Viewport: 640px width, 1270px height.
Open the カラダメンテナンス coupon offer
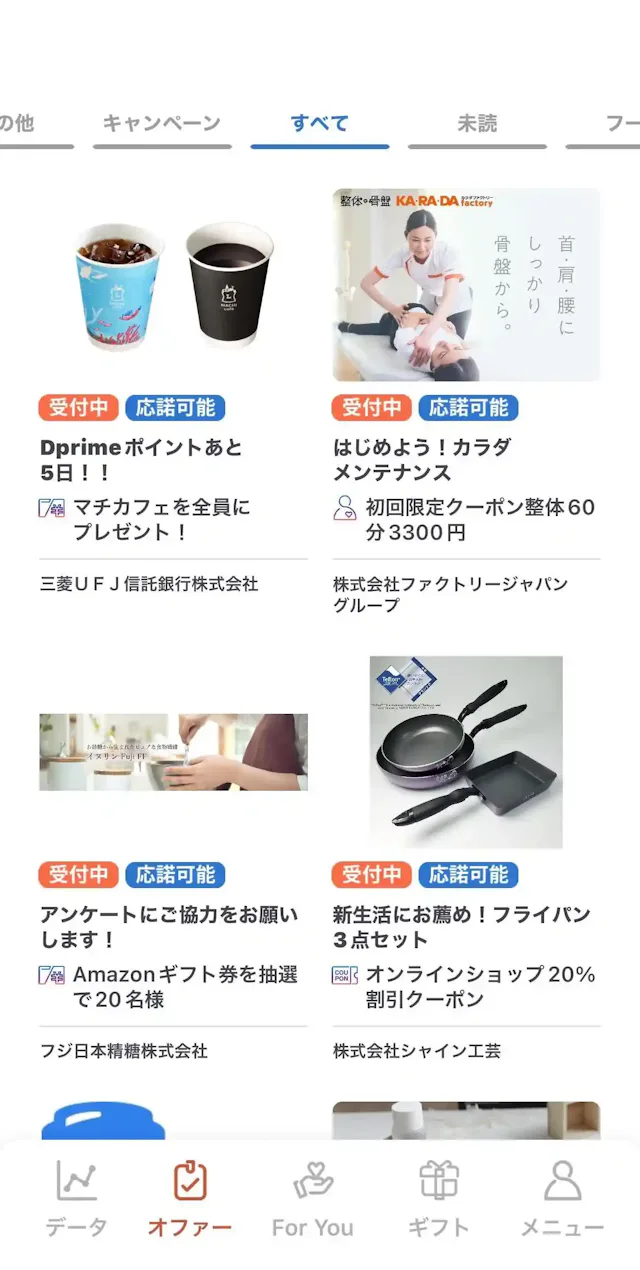click(466, 400)
